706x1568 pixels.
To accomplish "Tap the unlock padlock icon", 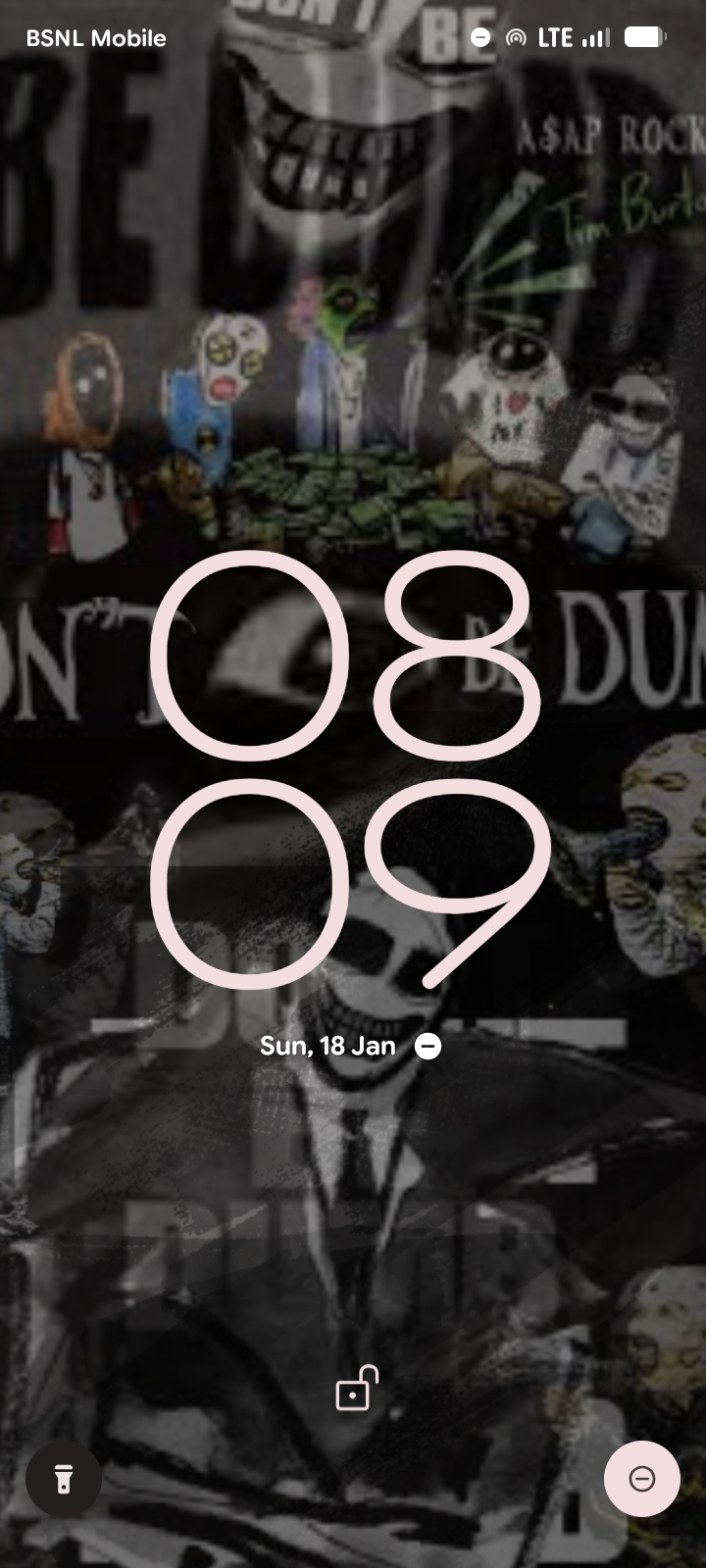I will pos(356,1389).
